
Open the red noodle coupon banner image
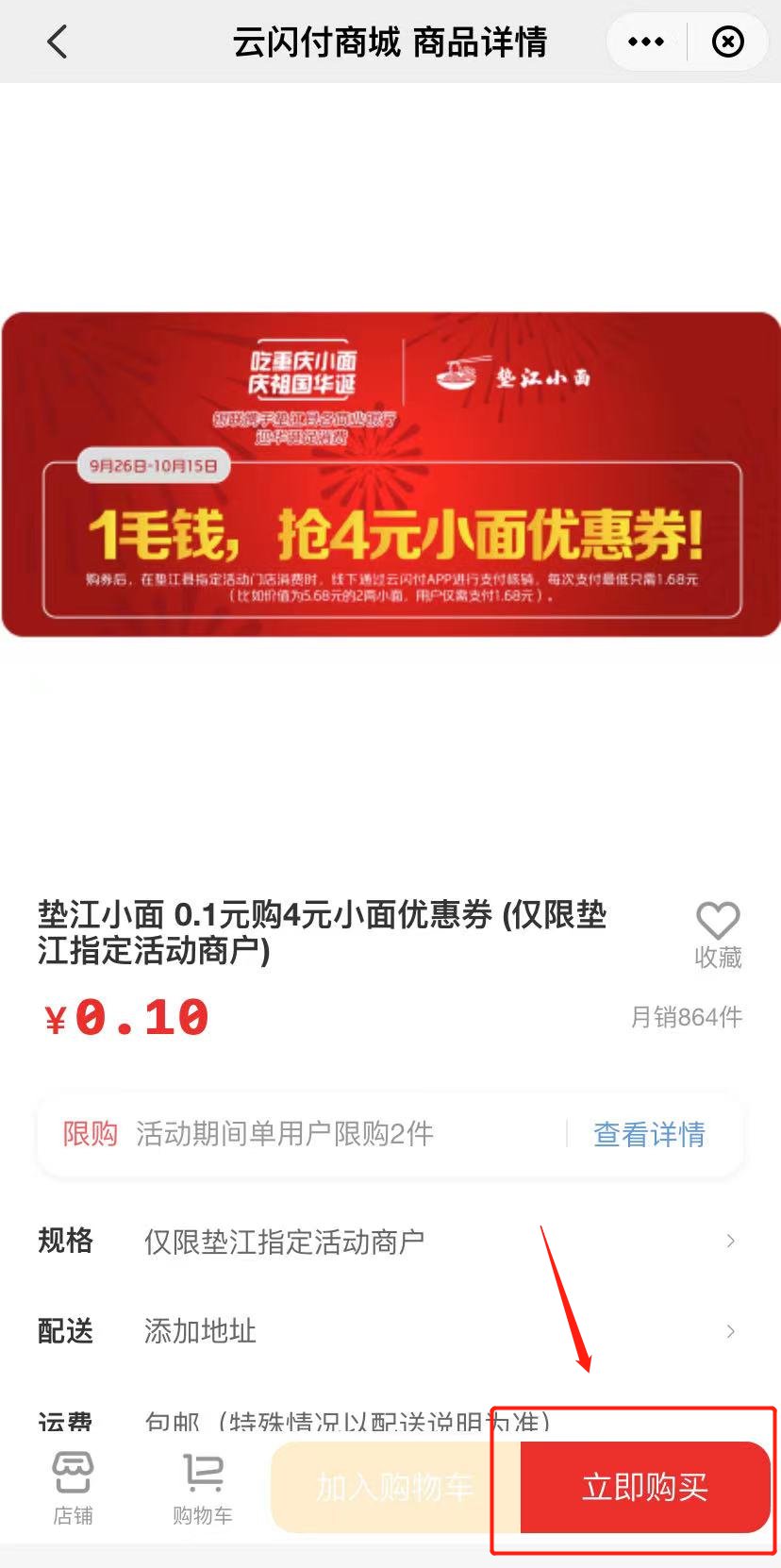point(390,474)
